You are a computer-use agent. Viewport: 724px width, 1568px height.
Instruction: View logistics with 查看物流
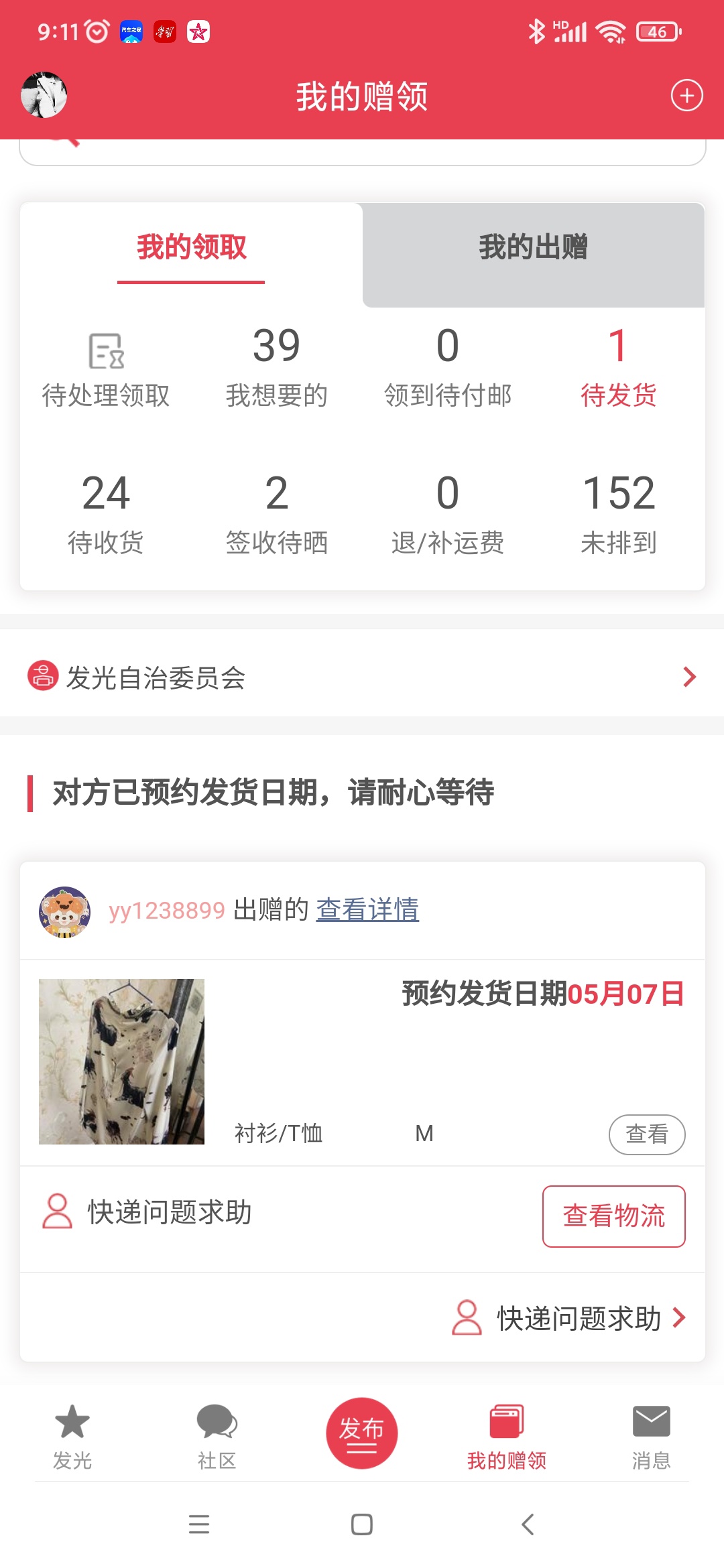(613, 1216)
